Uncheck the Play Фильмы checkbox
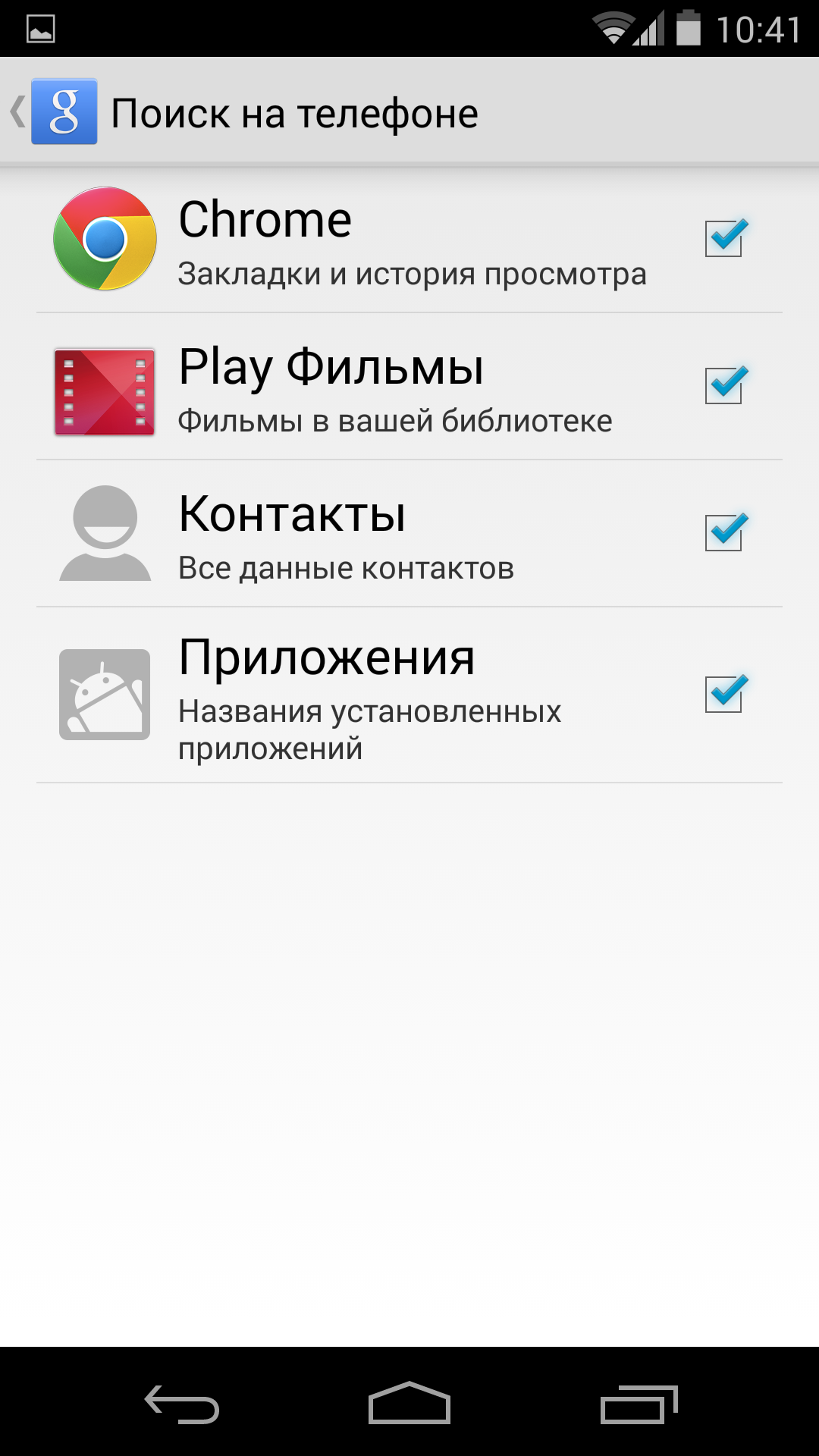819x1456 pixels. (x=723, y=385)
